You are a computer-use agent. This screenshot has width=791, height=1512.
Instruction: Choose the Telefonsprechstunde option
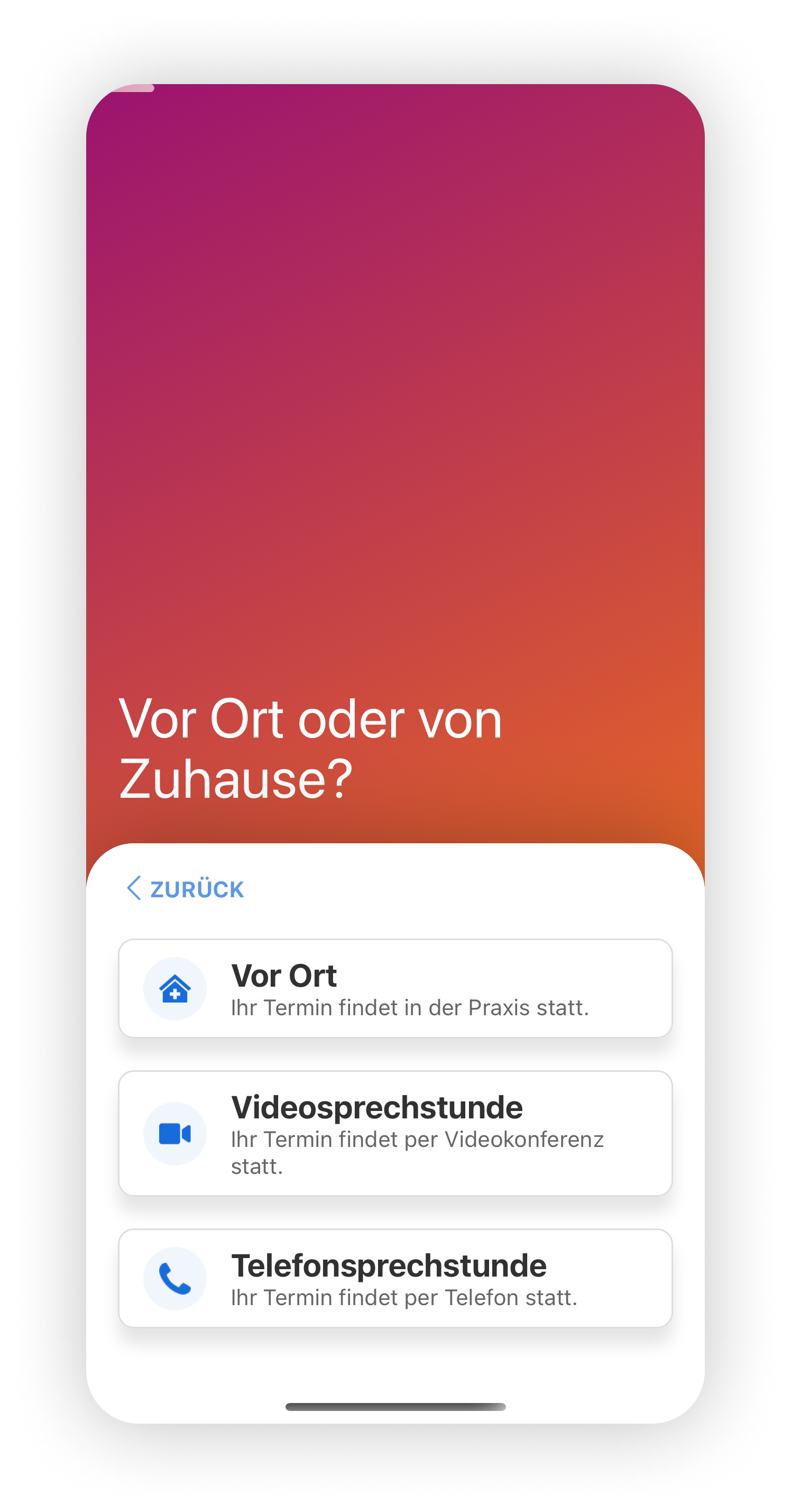(x=395, y=1278)
